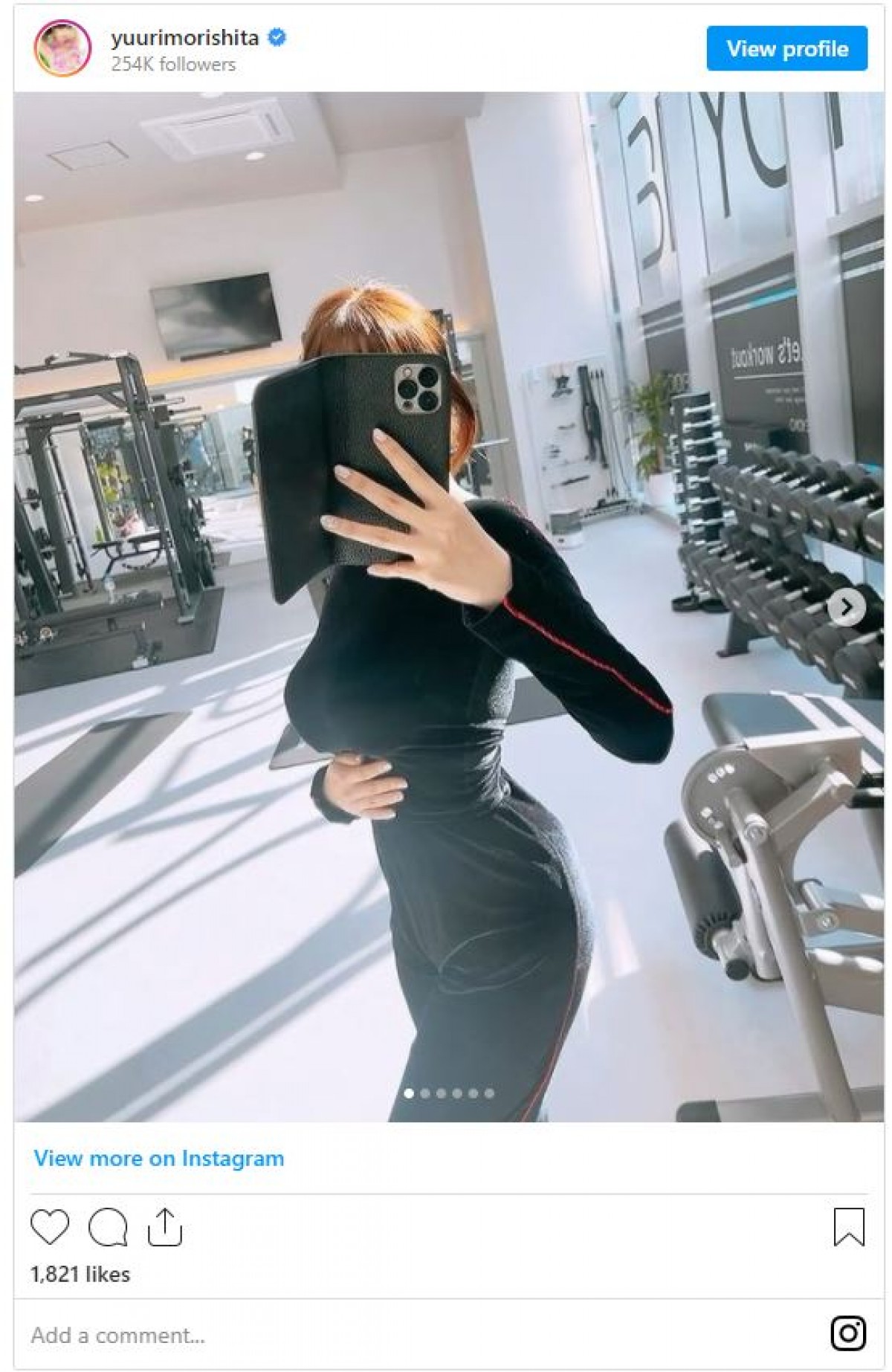This screenshot has height=1372, width=892.
Task: Tap the View profile button
Action: pos(786,49)
